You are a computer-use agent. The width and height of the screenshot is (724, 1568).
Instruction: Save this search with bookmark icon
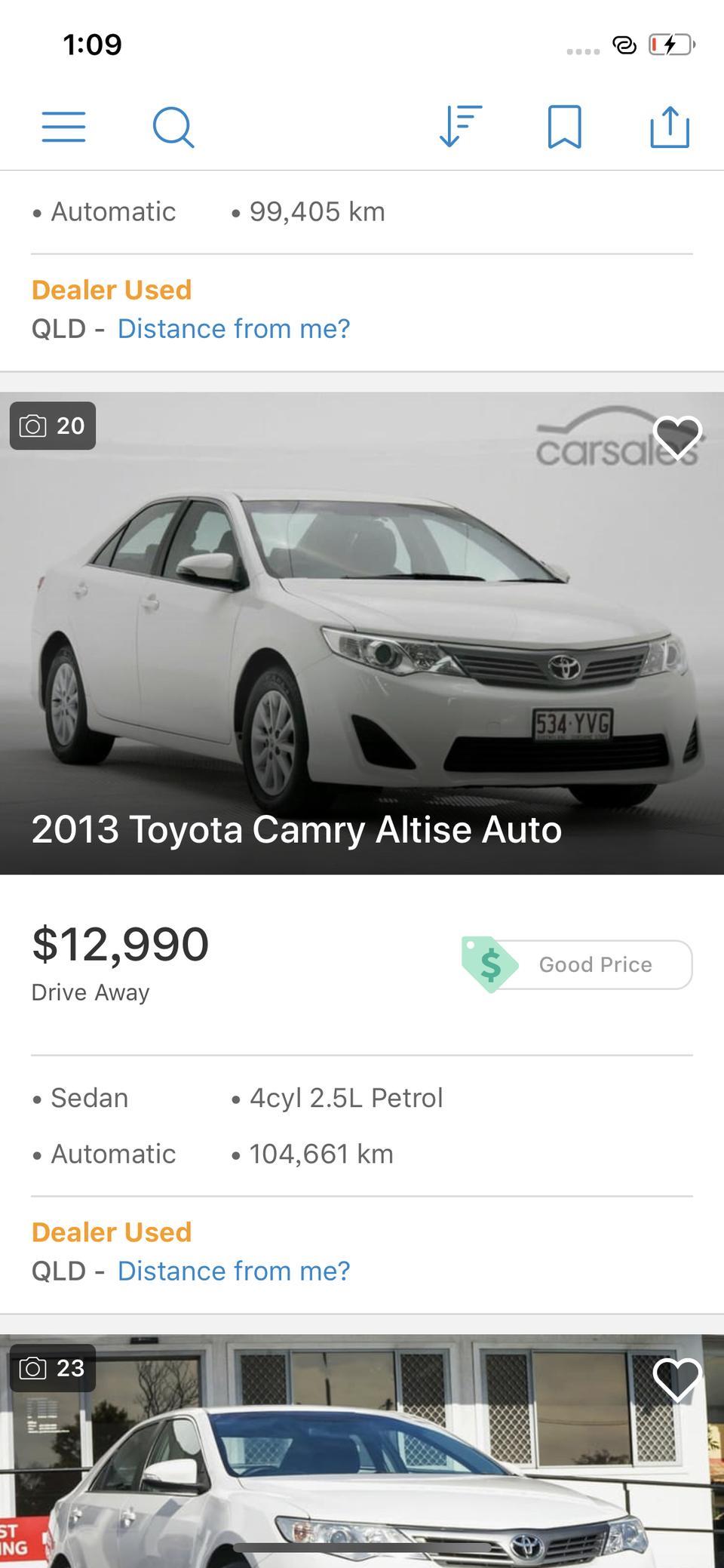pos(564,127)
